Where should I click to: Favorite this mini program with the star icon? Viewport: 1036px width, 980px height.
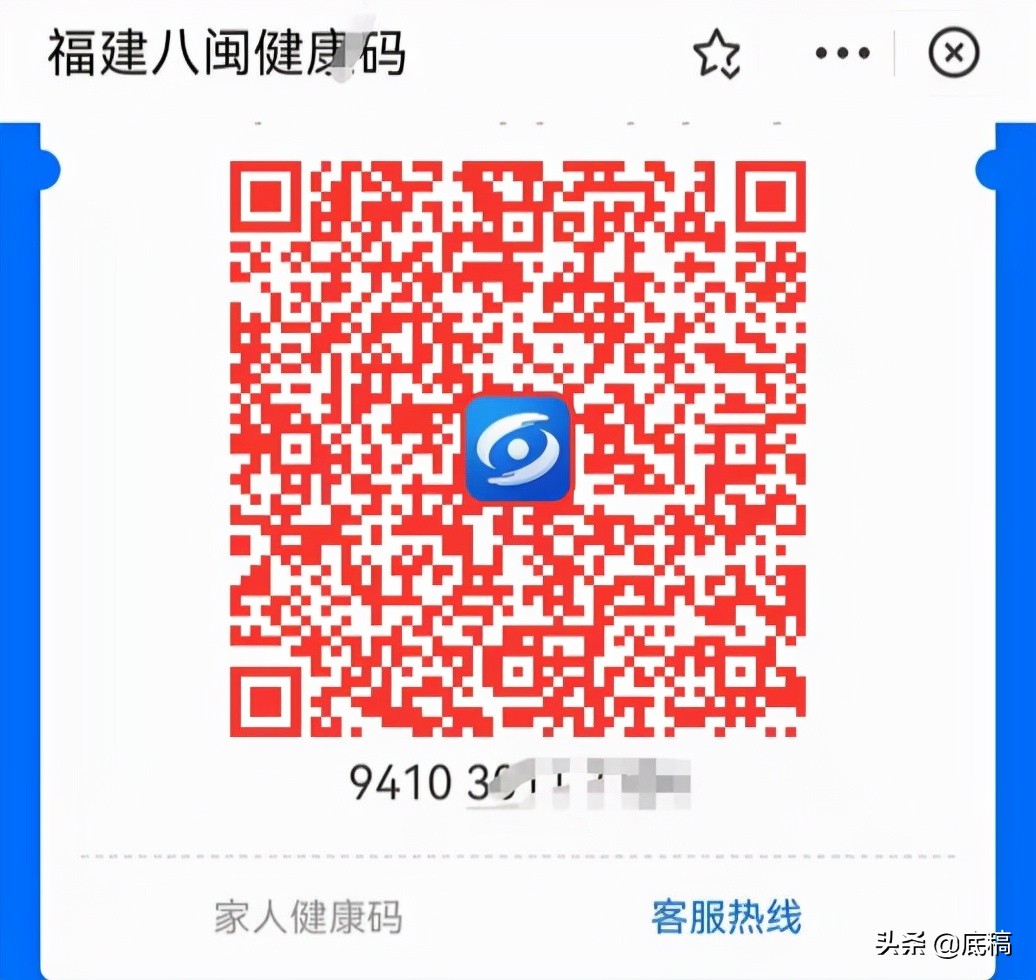point(717,53)
